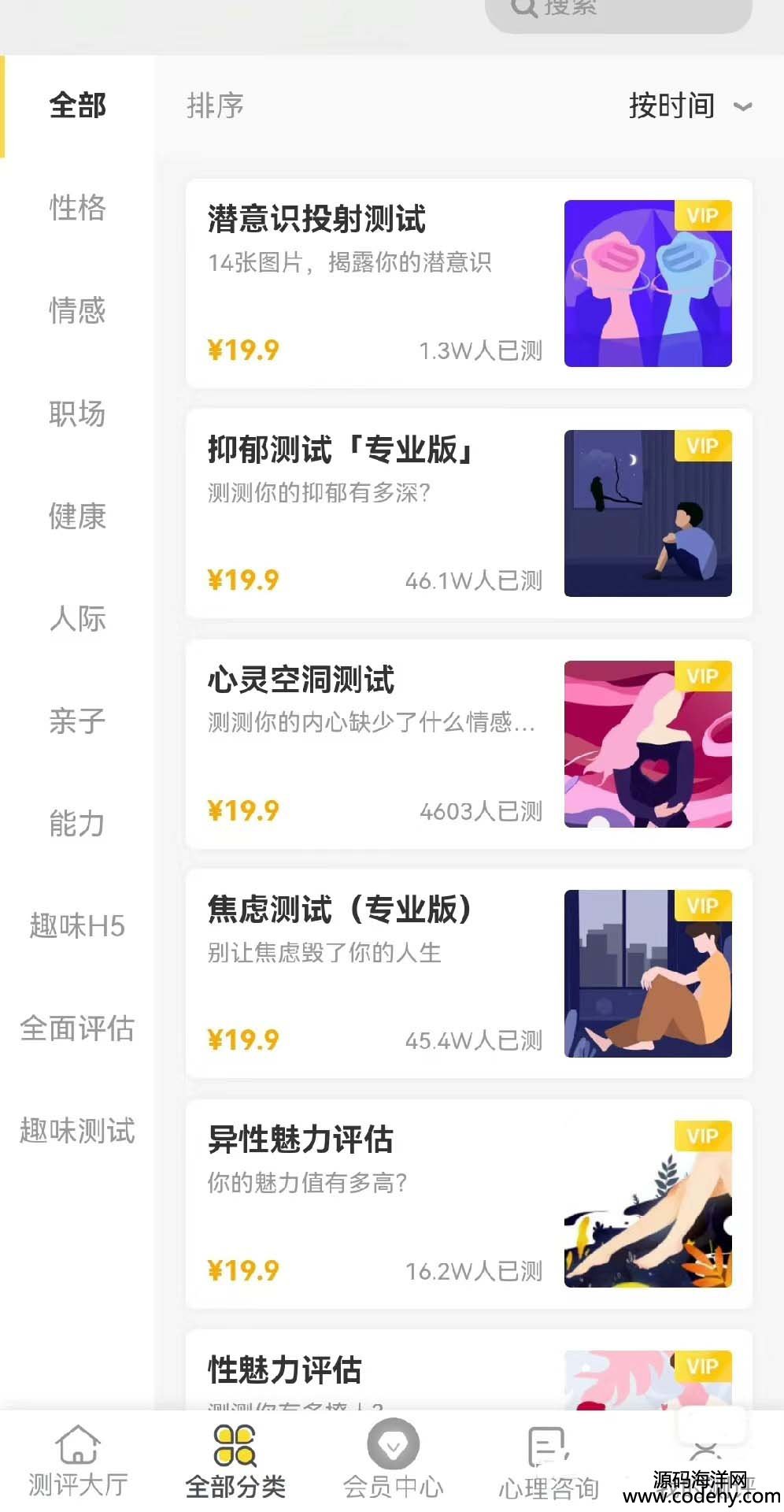
Task: Open the 心灵空洞测试 card
Action: [x=469, y=744]
